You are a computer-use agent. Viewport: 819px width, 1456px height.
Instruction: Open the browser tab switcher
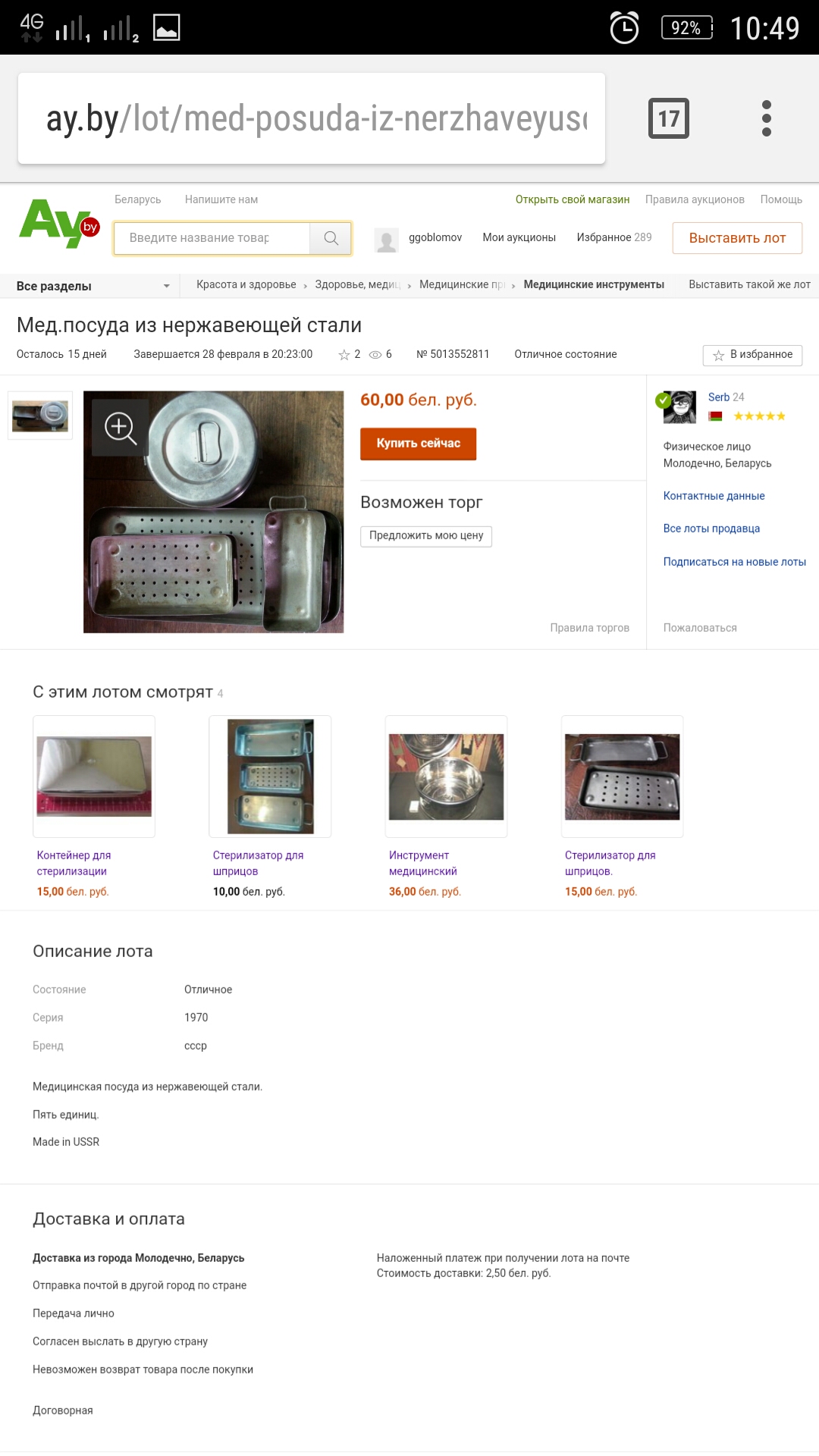point(668,118)
